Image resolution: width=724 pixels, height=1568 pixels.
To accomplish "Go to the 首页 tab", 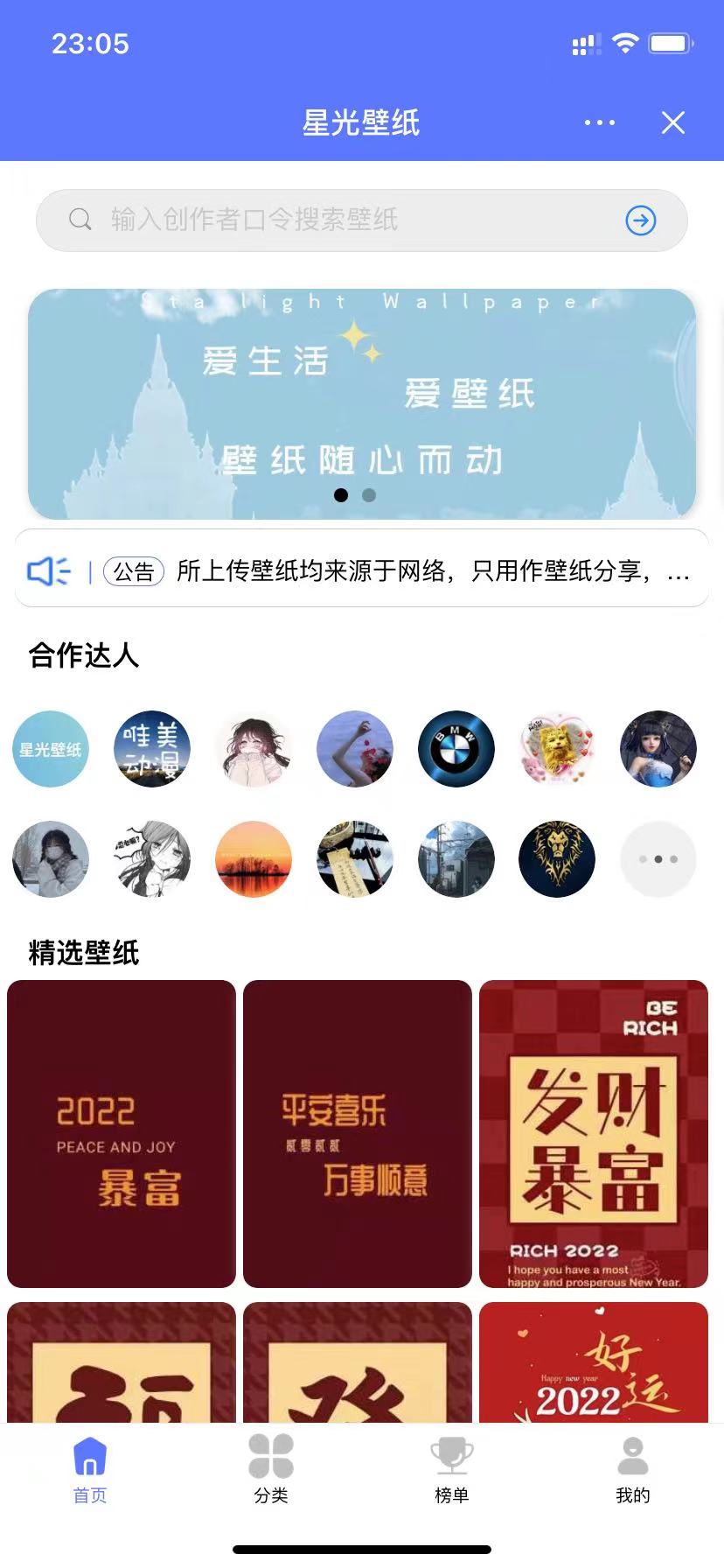I will pyautogui.click(x=90, y=1470).
